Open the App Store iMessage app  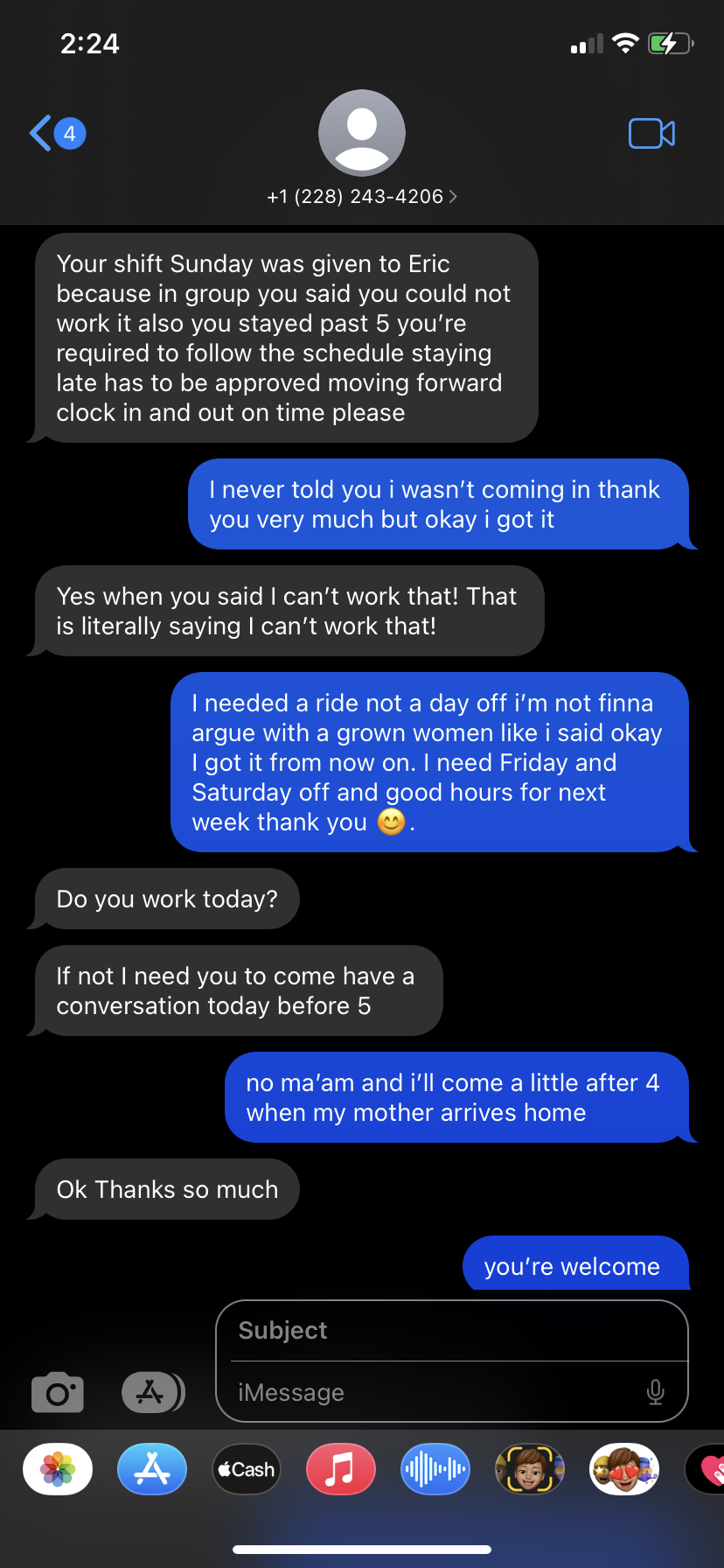click(x=152, y=1469)
